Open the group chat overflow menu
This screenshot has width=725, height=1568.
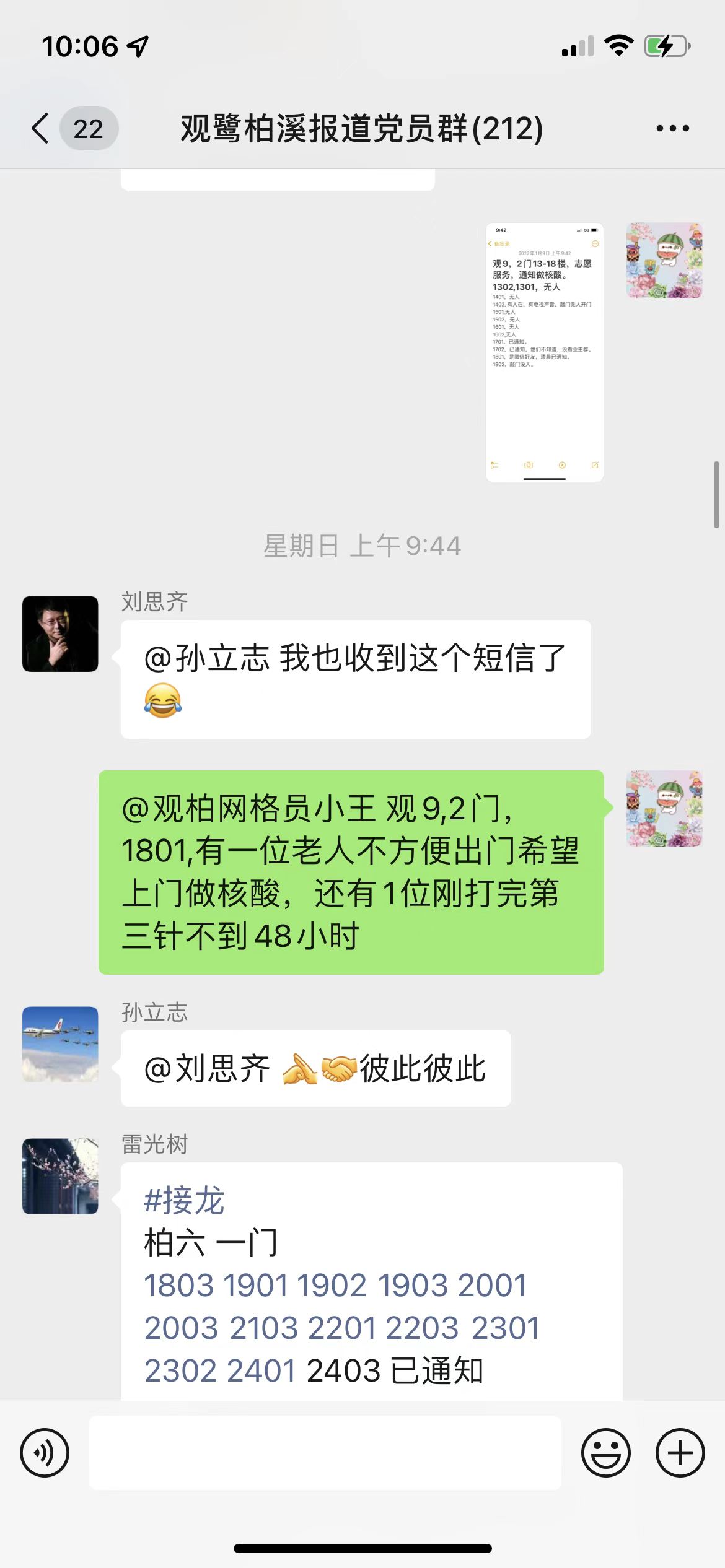coord(672,128)
